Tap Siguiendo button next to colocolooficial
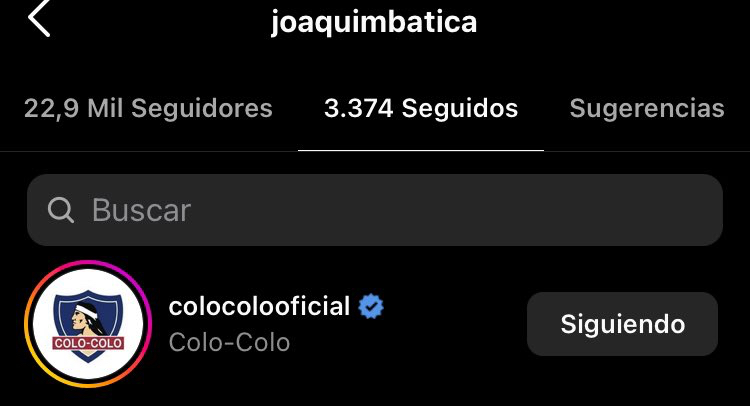This screenshot has width=750, height=406. tap(622, 324)
